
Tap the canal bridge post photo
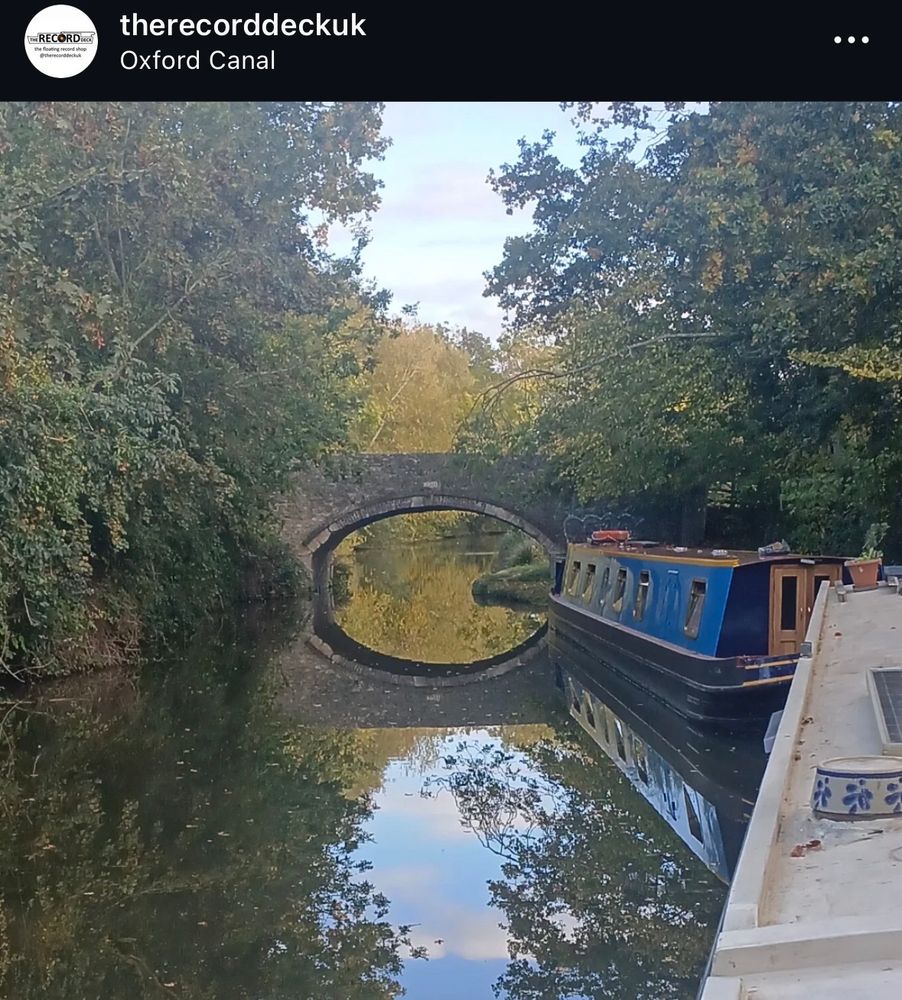point(451,550)
